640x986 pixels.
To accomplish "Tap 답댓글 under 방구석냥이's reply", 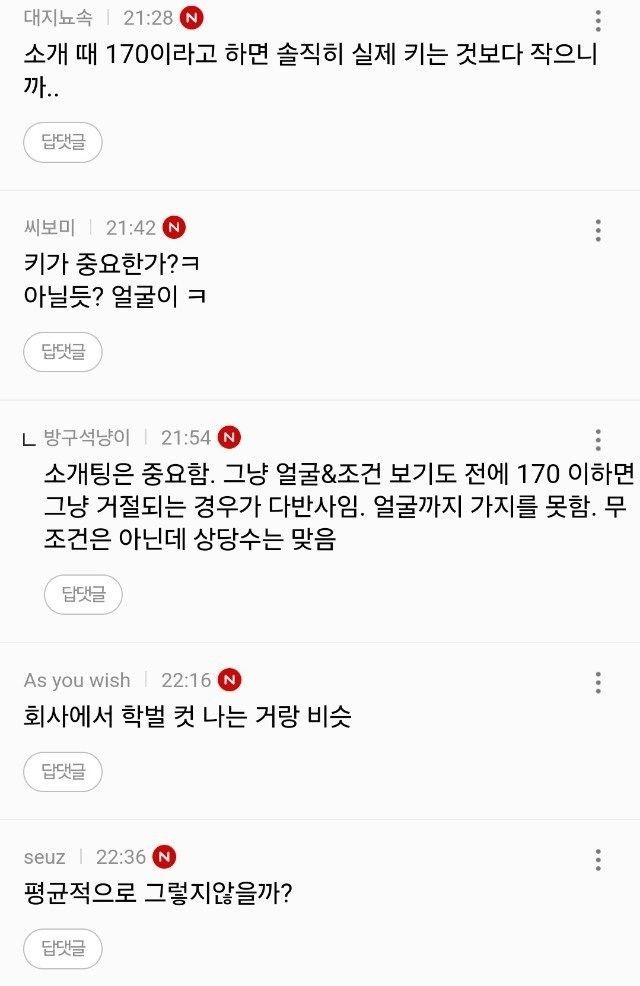I will [x=84, y=595].
